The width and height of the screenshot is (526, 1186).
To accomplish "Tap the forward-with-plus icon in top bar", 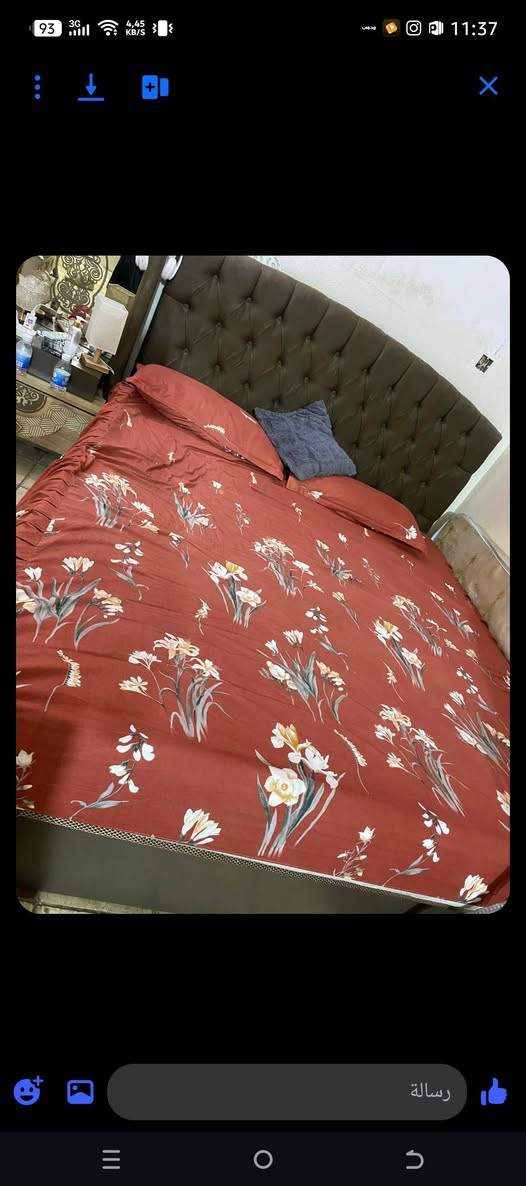I will click(x=155, y=87).
